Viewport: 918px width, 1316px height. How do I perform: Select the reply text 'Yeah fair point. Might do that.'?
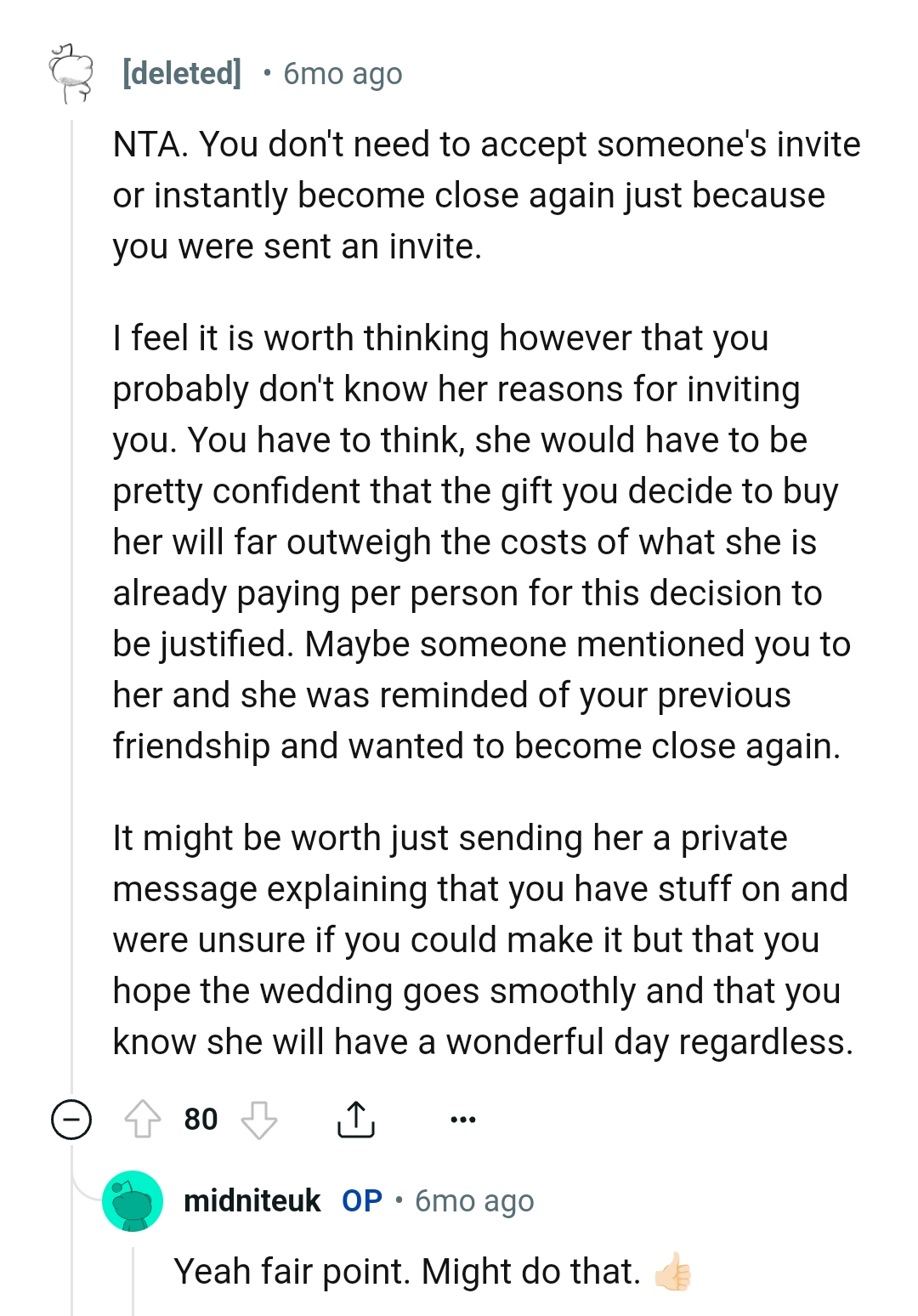[408, 1270]
